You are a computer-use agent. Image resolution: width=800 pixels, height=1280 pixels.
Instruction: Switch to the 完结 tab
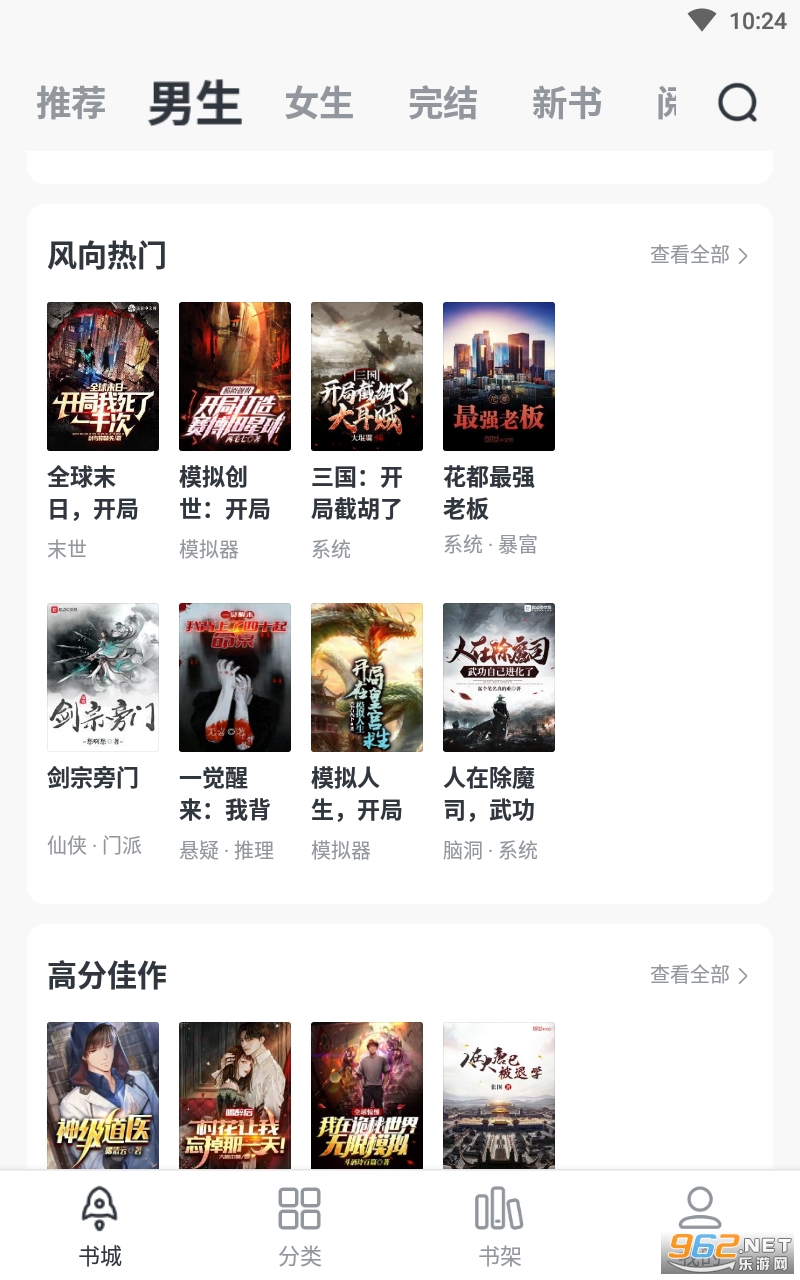(443, 103)
